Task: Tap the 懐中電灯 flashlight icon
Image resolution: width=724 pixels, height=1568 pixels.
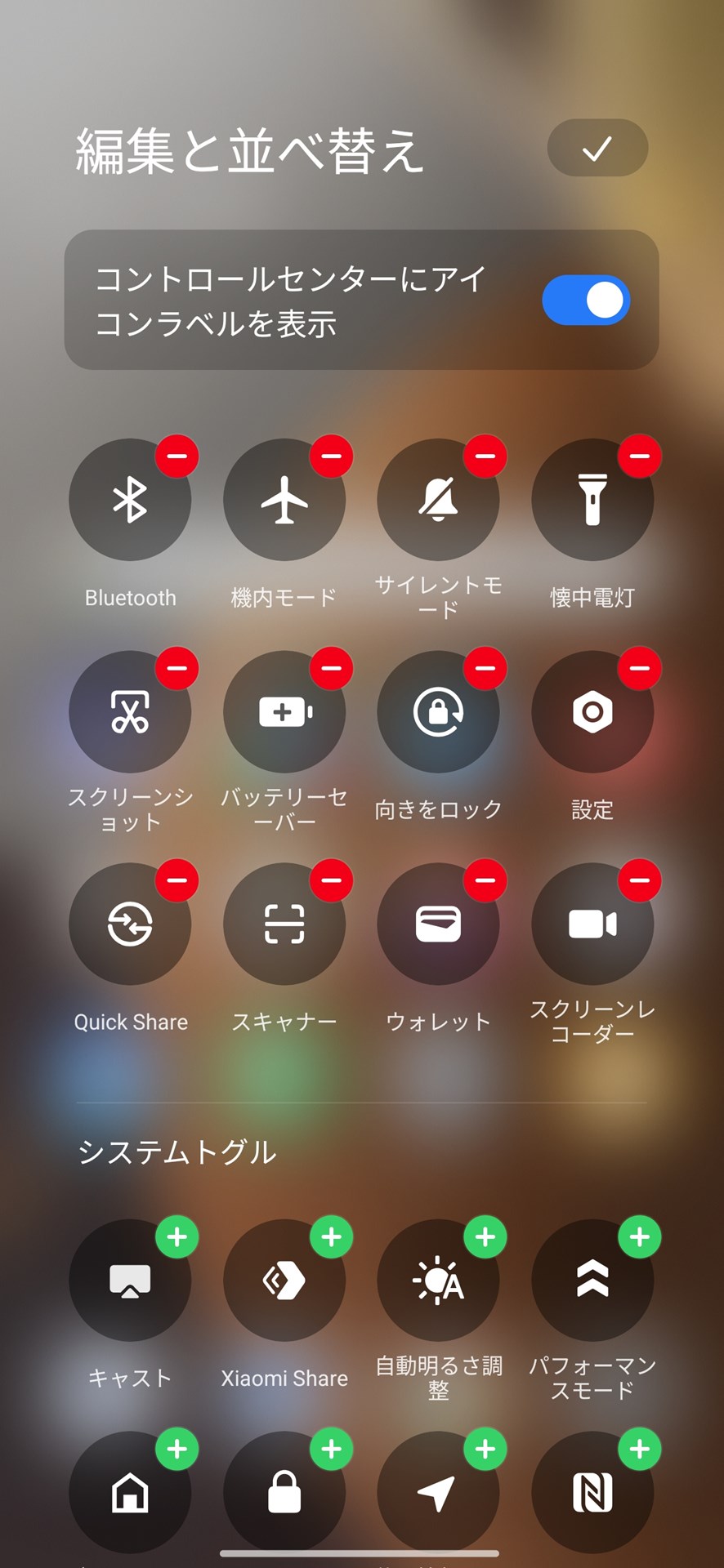Action: pos(593,500)
